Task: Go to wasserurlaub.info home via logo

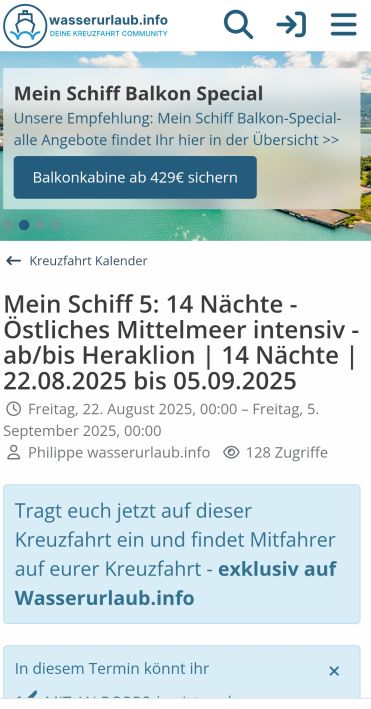Action: coord(86,26)
